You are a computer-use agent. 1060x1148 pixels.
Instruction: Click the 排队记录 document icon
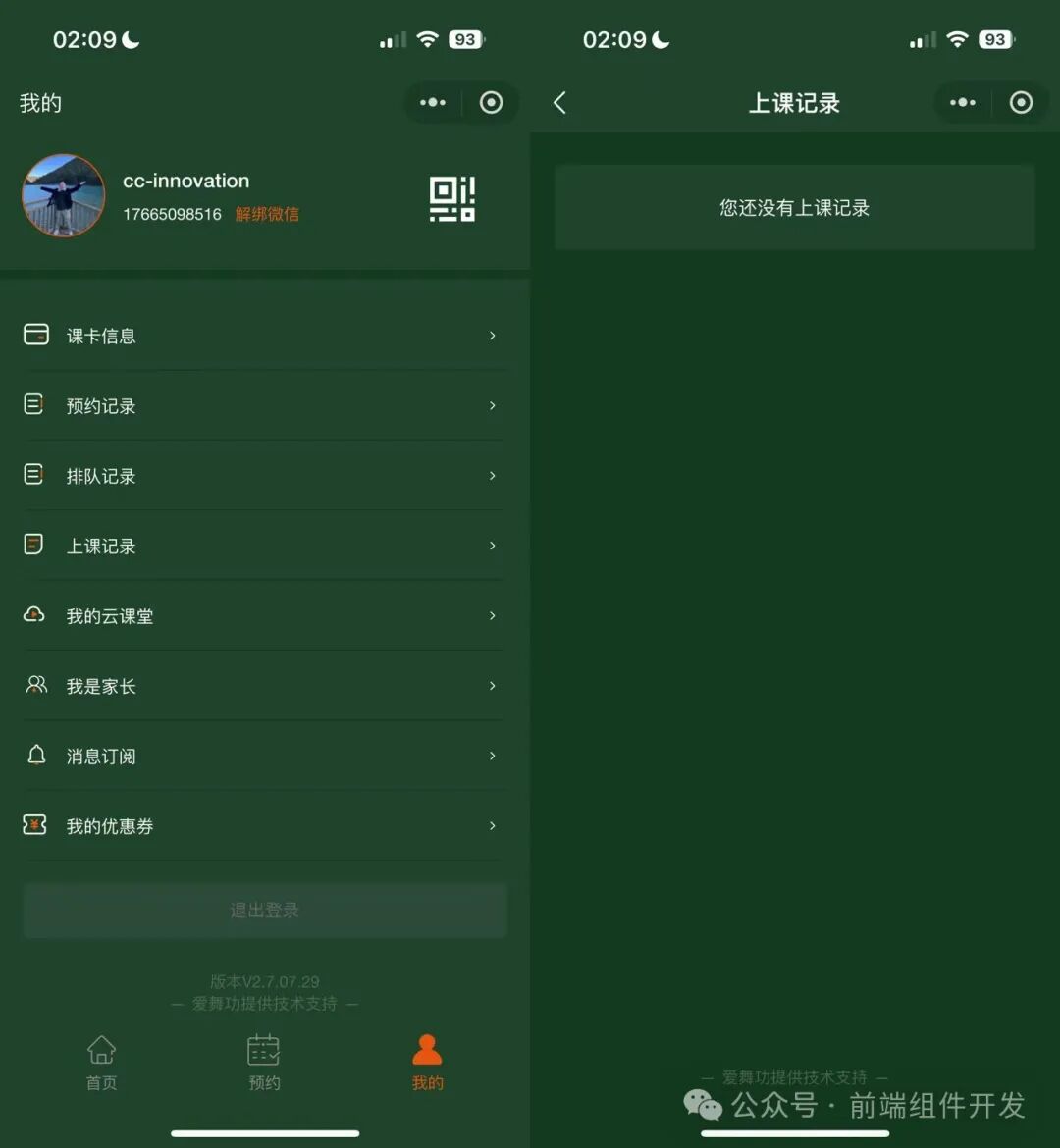click(35, 476)
